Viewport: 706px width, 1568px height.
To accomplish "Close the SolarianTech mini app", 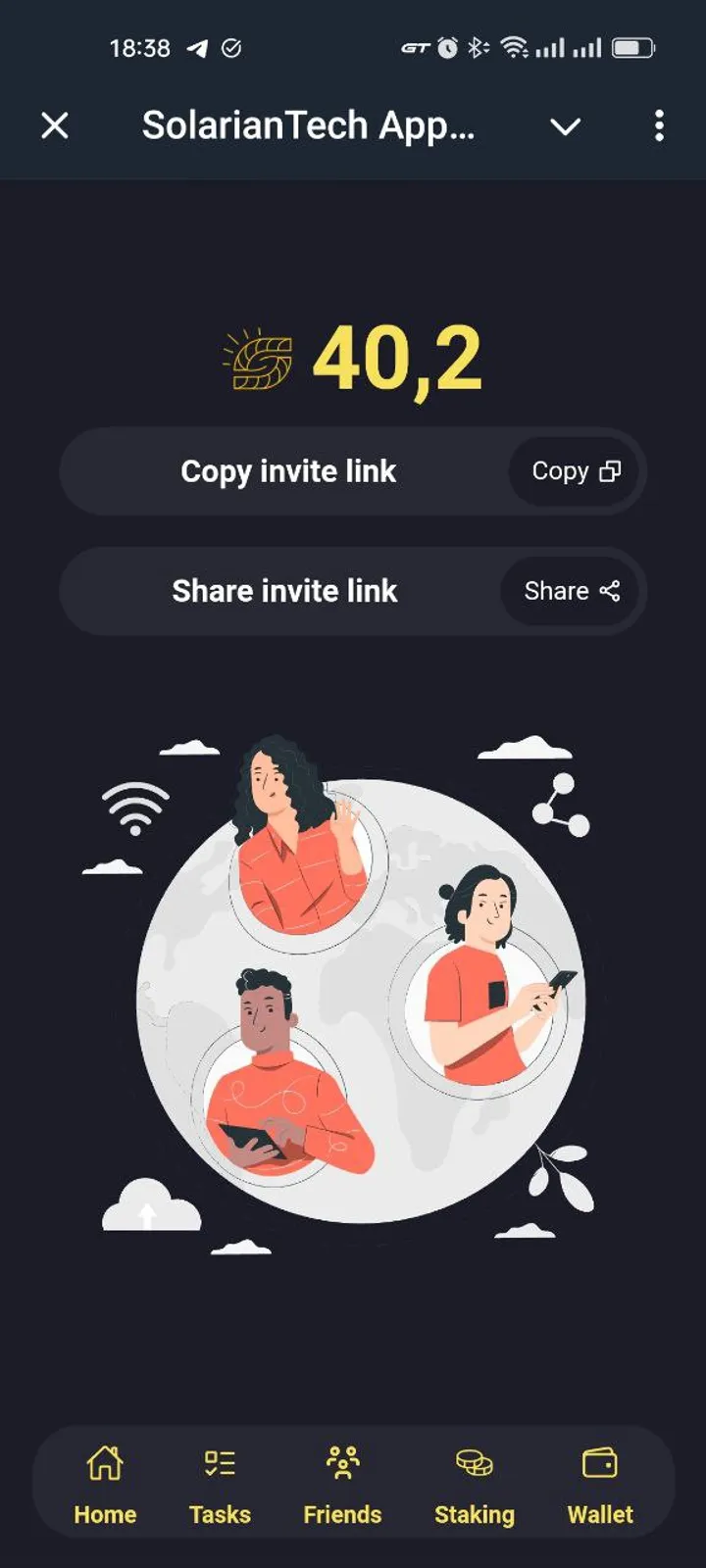I will coord(55,125).
